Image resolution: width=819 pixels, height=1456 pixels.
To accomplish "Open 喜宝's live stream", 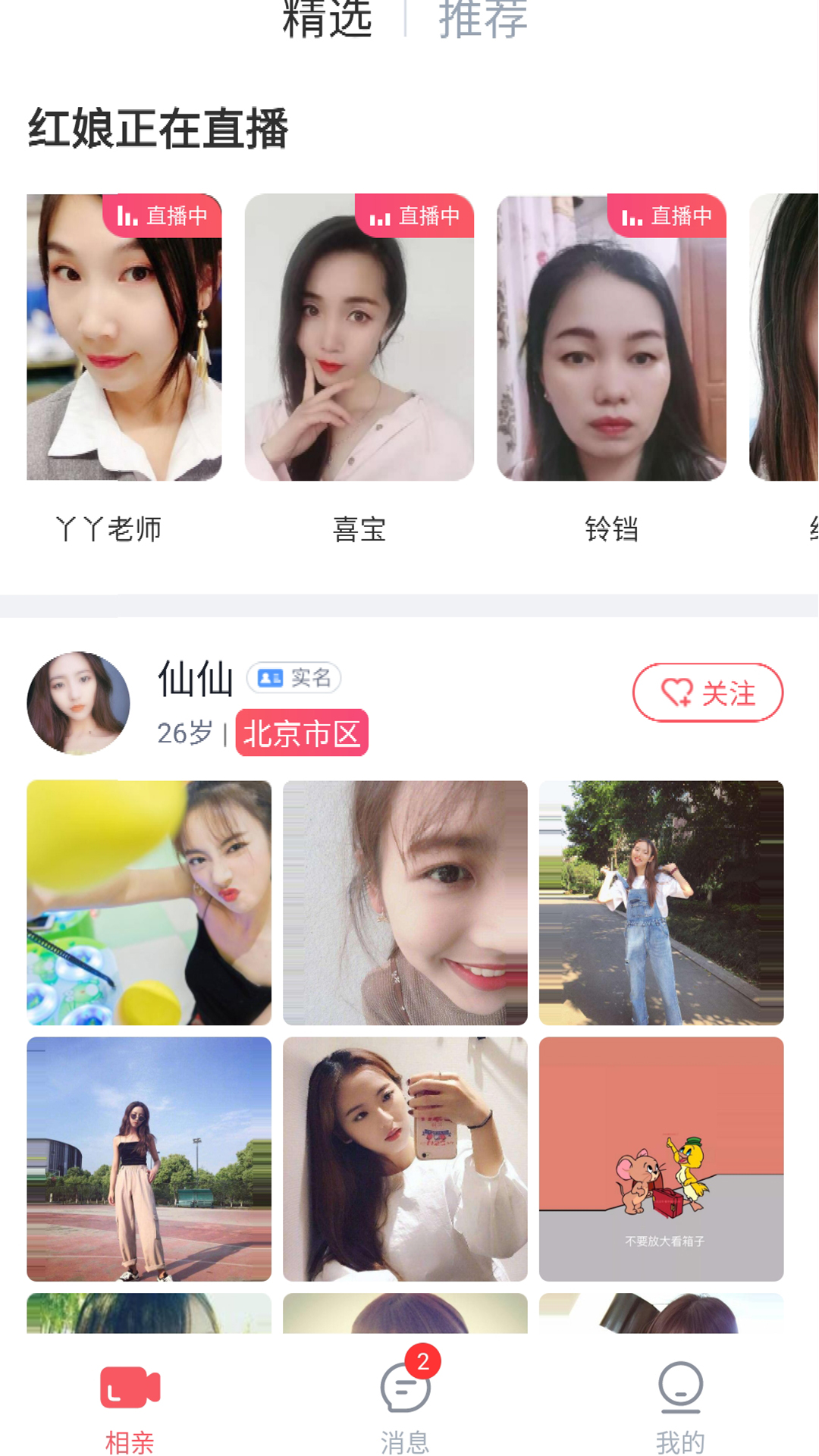I will [x=359, y=337].
